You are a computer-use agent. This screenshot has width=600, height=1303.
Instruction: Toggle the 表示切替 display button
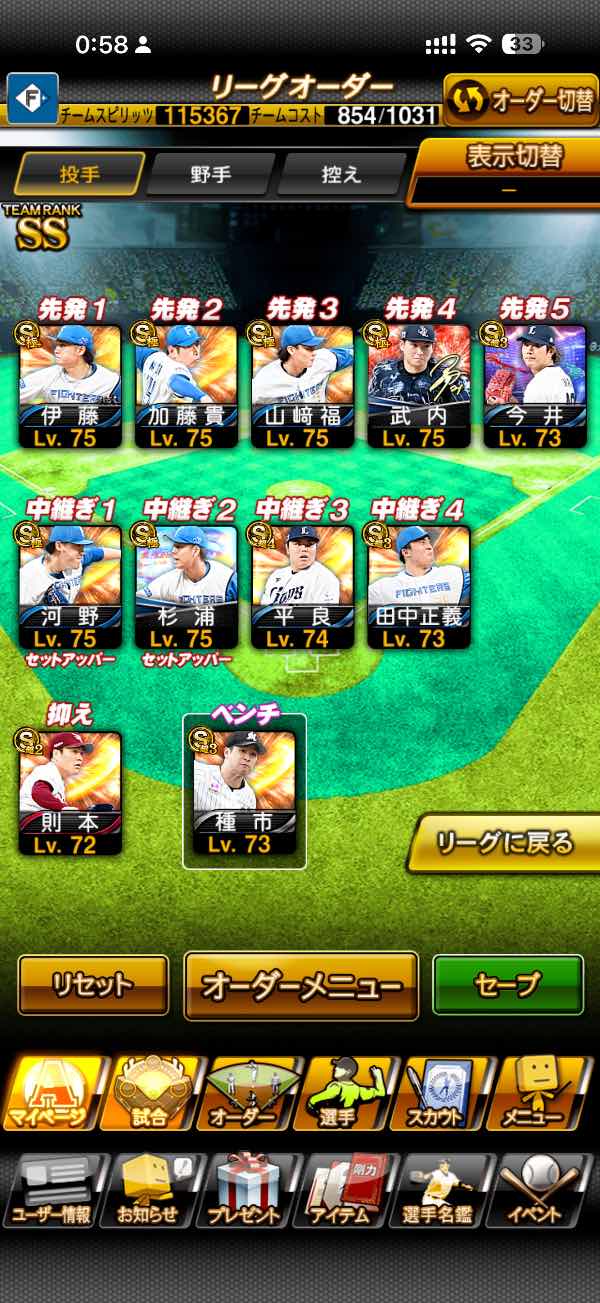(x=509, y=171)
